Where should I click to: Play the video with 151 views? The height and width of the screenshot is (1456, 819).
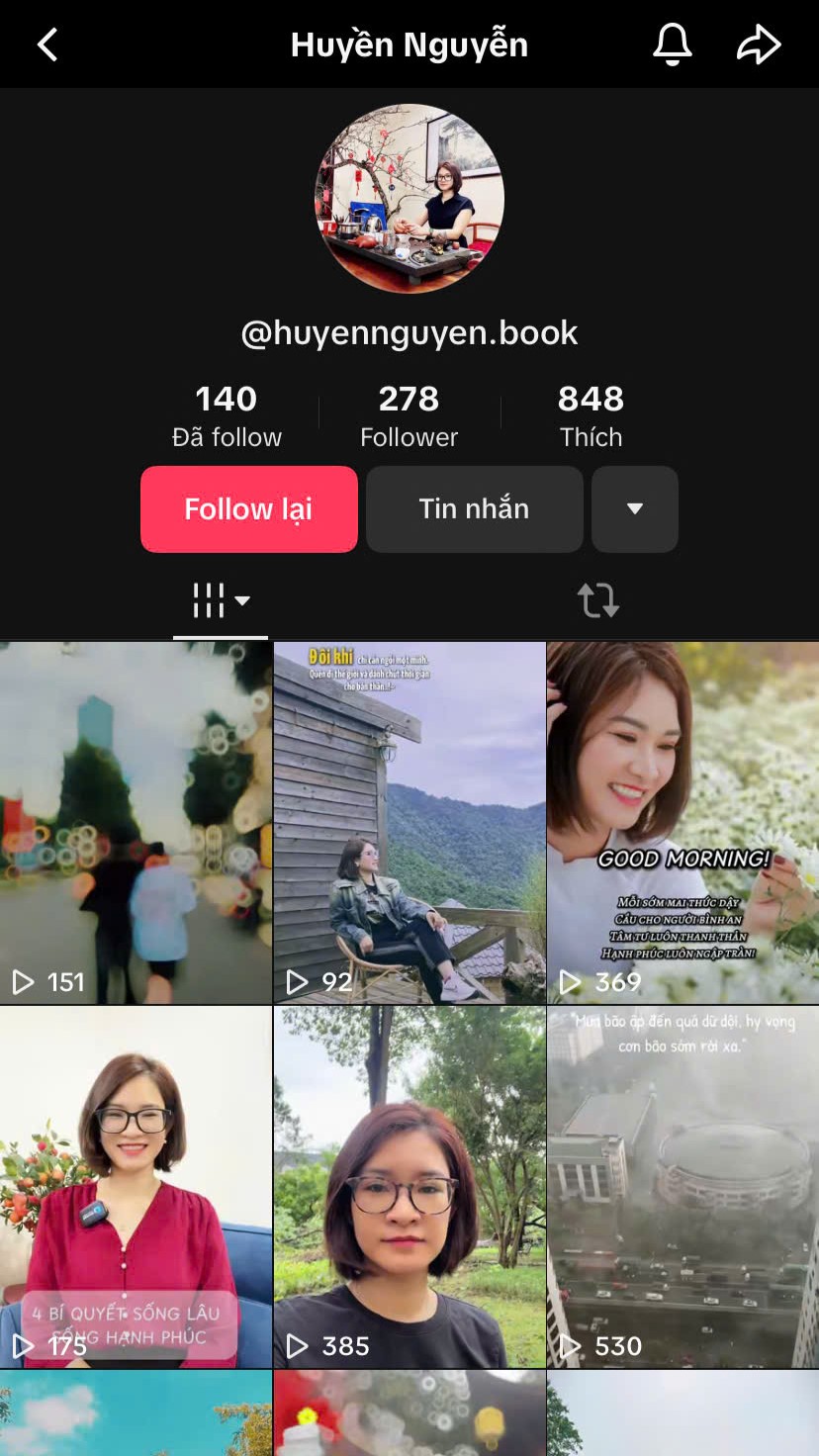[x=136, y=823]
